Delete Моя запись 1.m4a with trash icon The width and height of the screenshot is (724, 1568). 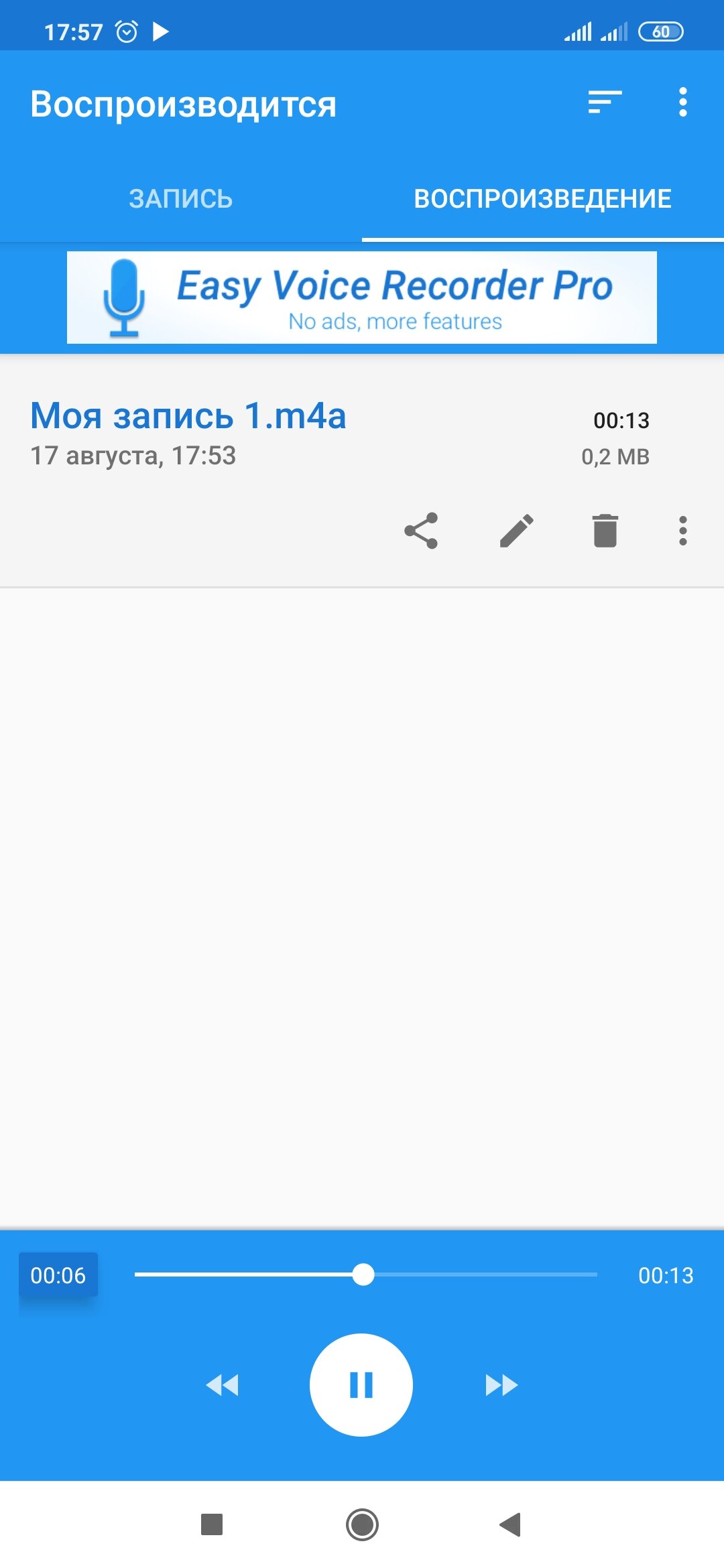[605, 531]
